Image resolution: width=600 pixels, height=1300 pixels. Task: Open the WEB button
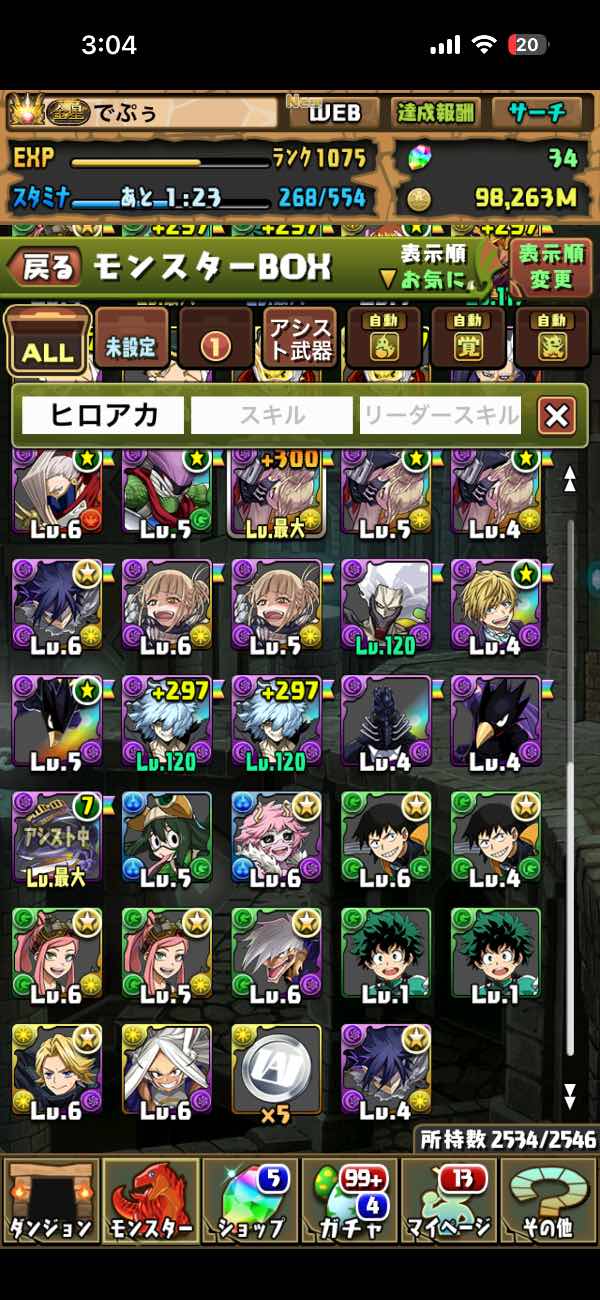(334, 112)
